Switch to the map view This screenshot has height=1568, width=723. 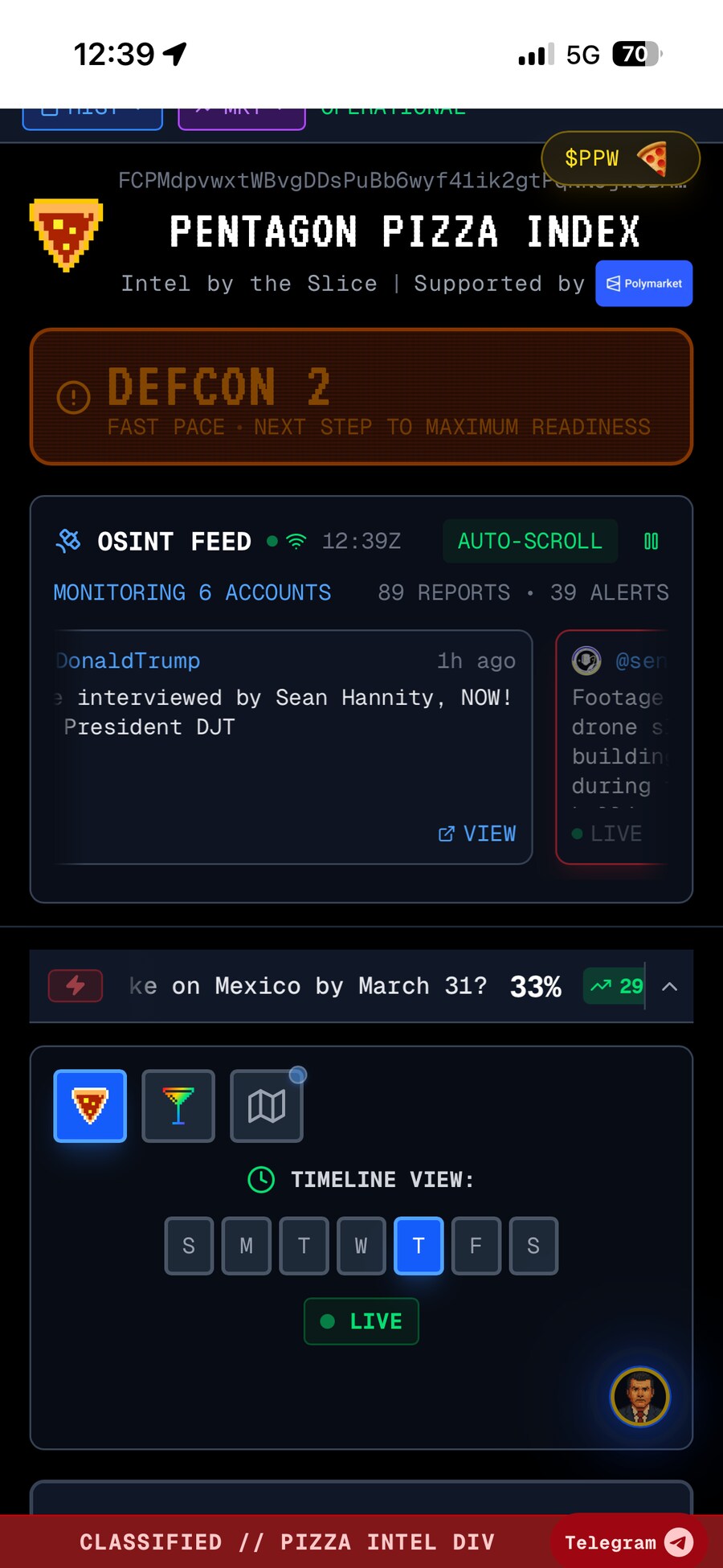click(x=266, y=1106)
